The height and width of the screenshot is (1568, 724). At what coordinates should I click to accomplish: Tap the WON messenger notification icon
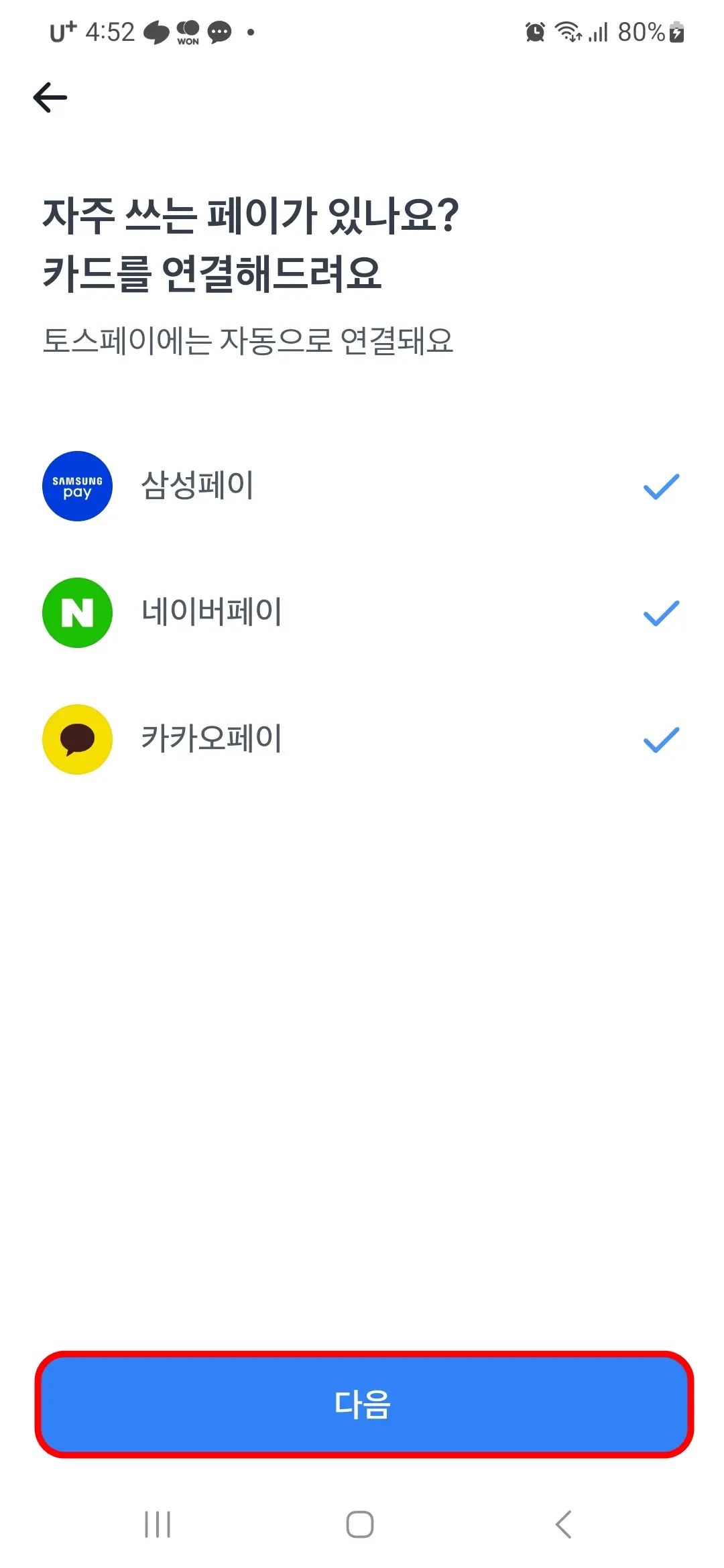point(188,31)
